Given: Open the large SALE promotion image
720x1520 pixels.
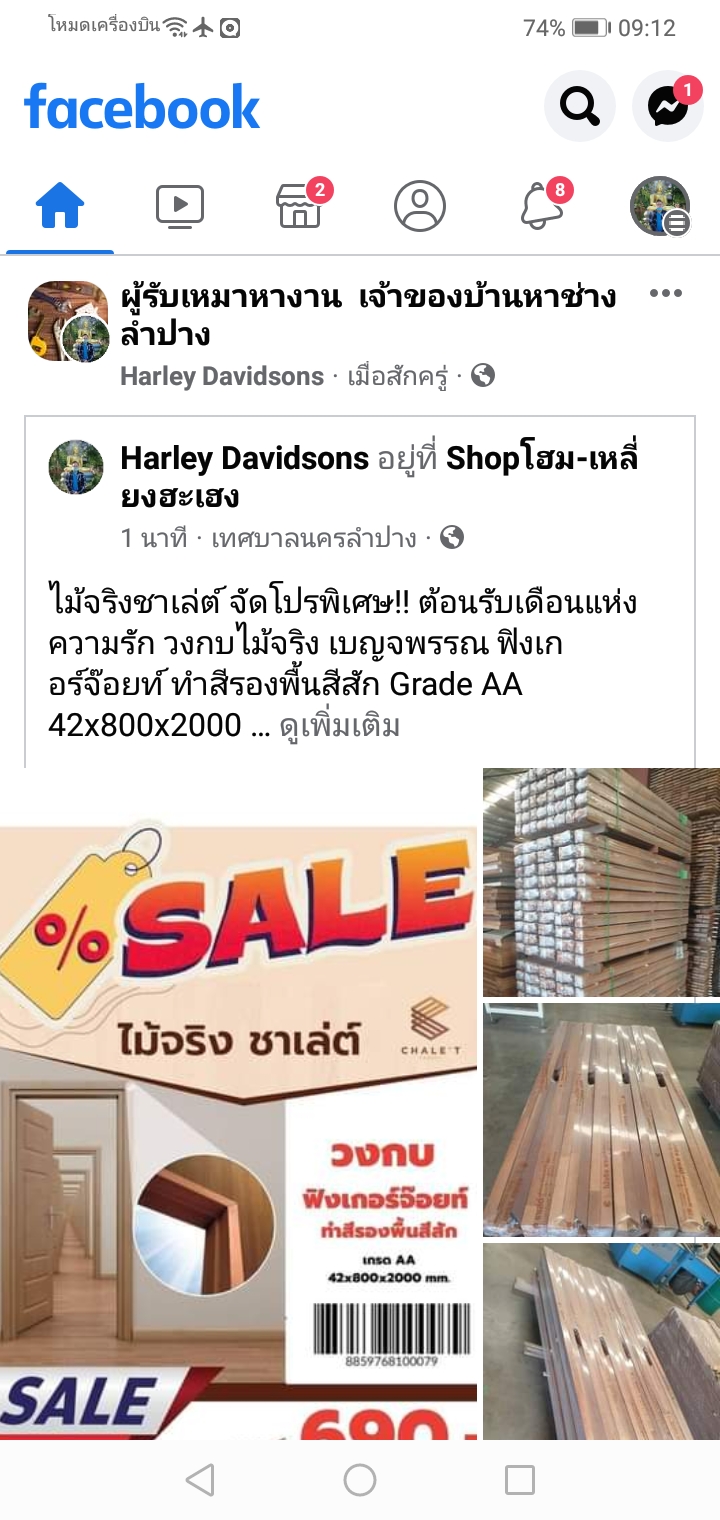Looking at the screenshot, I should (x=238, y=1100).
